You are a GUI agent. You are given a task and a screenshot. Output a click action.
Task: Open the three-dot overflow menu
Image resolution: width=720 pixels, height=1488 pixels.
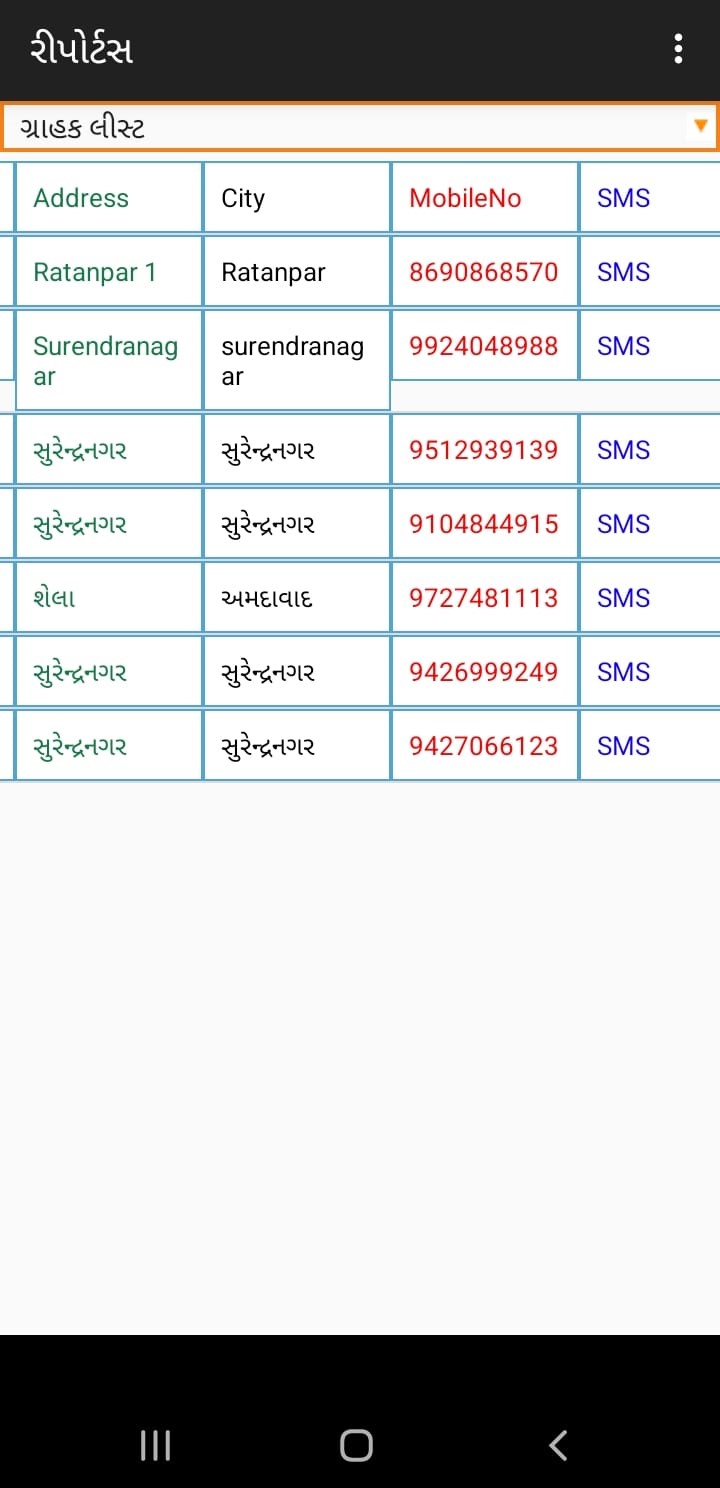678,48
